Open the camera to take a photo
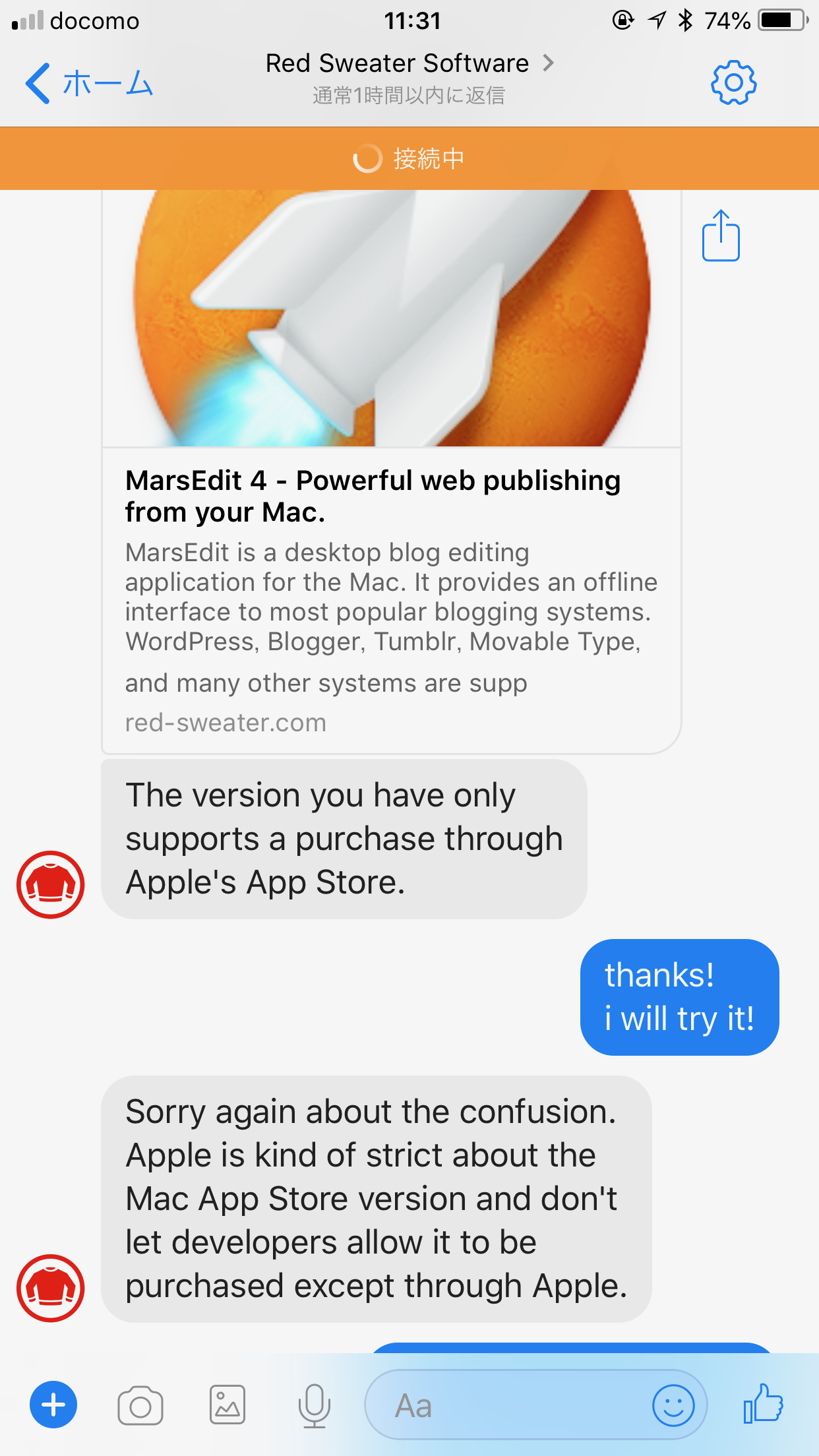 tap(140, 1406)
